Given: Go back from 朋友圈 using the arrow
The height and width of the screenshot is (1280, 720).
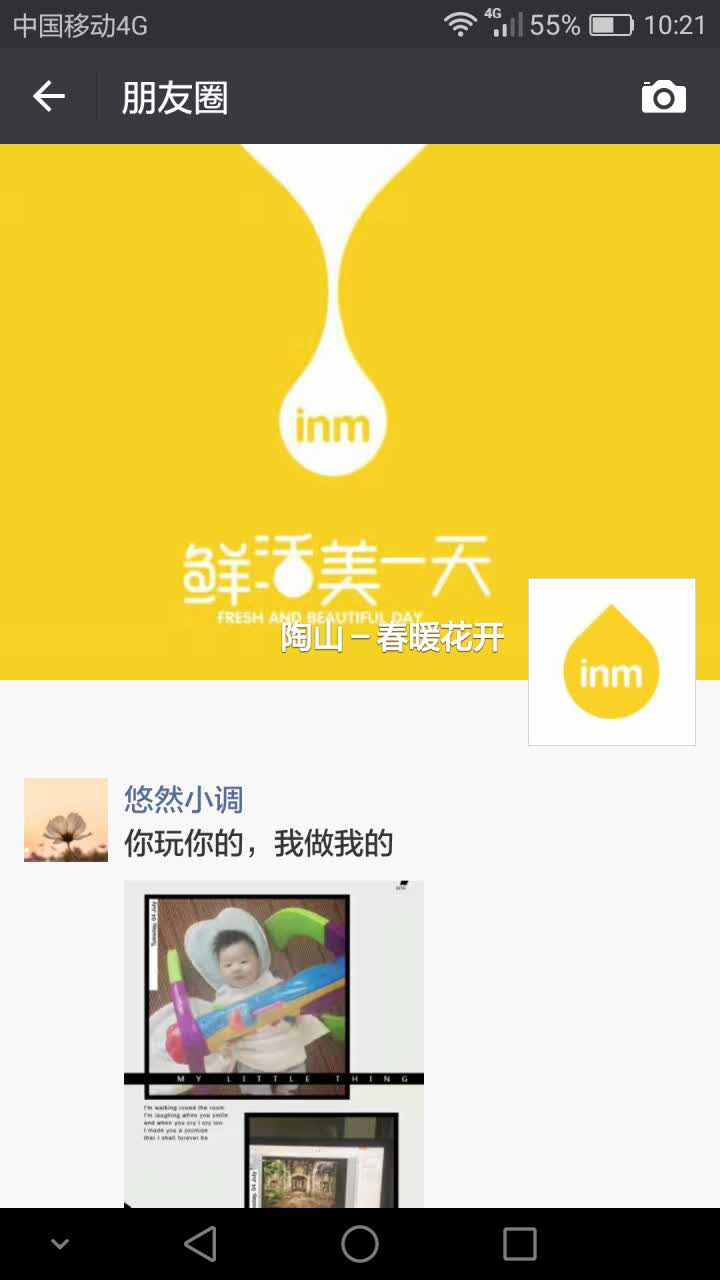Looking at the screenshot, I should [48, 97].
